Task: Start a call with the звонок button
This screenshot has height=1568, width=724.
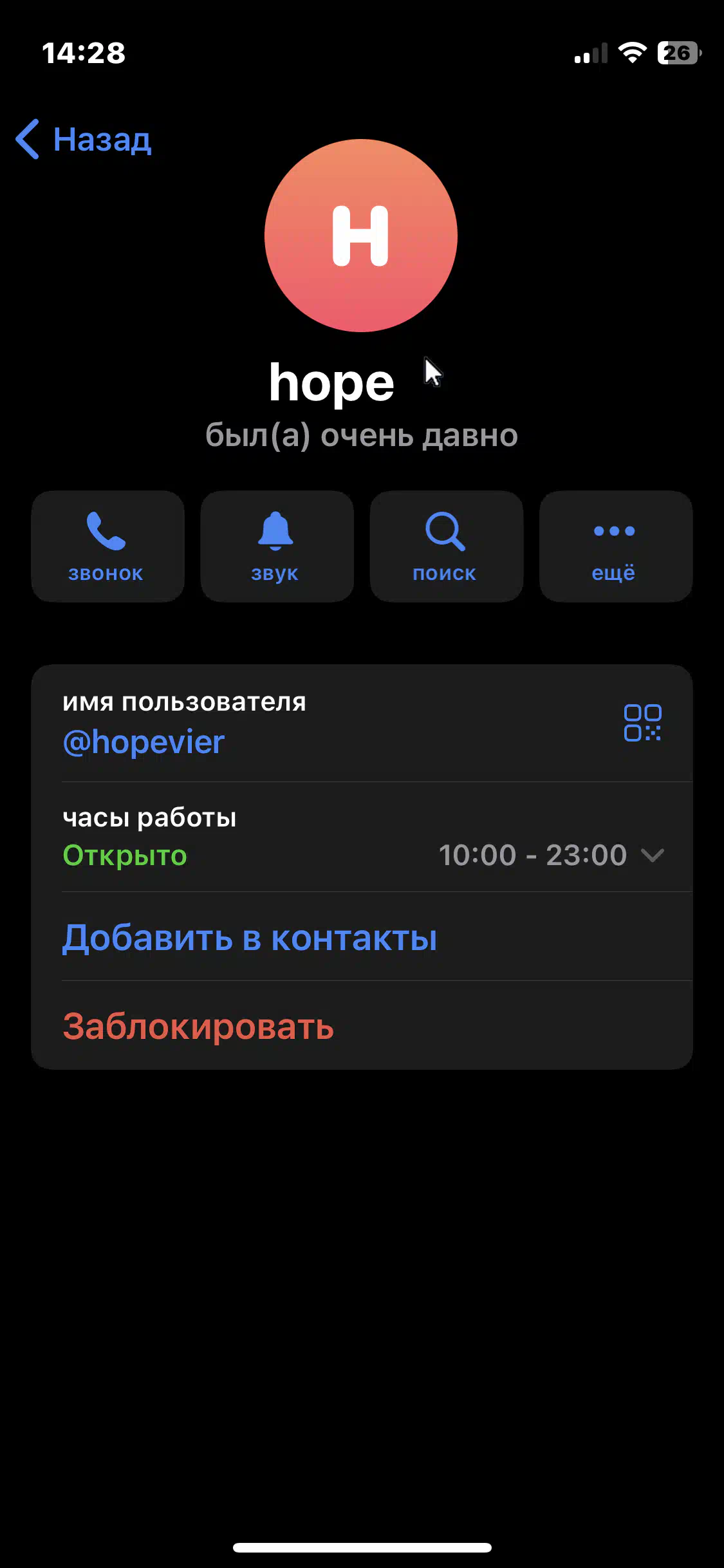Action: click(x=107, y=546)
